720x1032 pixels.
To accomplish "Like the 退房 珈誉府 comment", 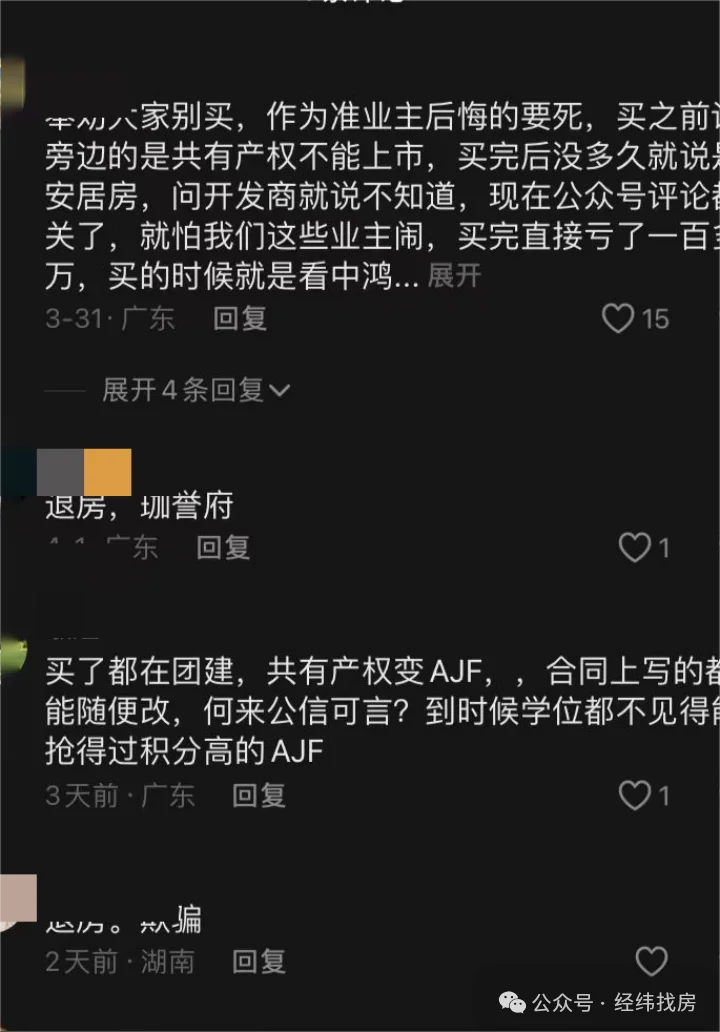I will (x=635, y=547).
